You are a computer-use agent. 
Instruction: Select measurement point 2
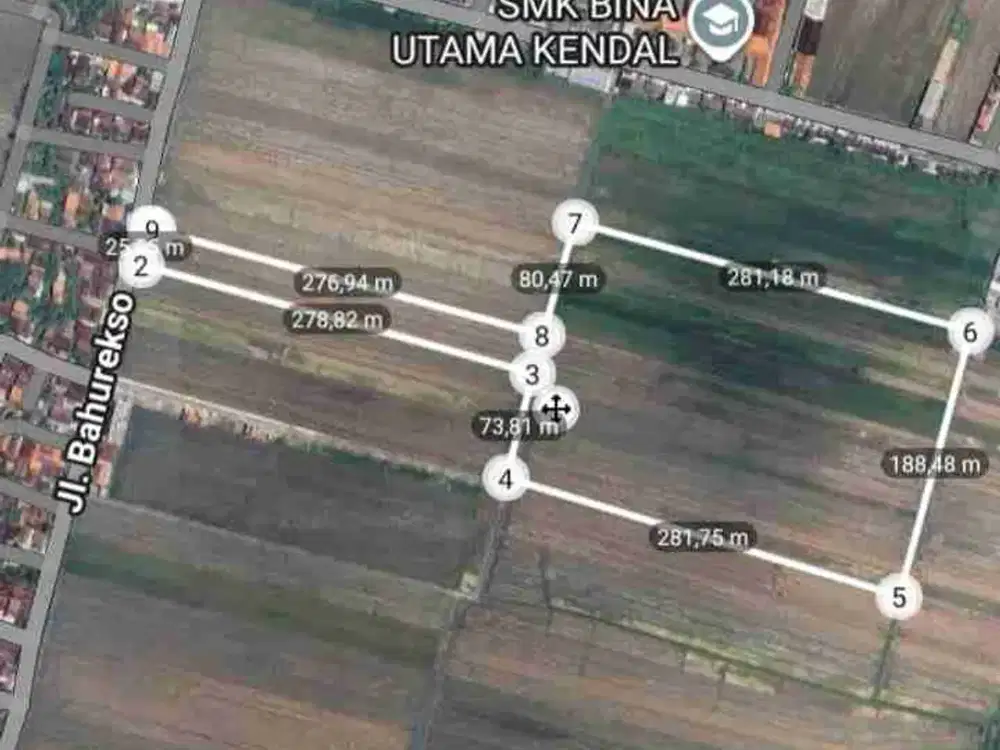(x=141, y=266)
